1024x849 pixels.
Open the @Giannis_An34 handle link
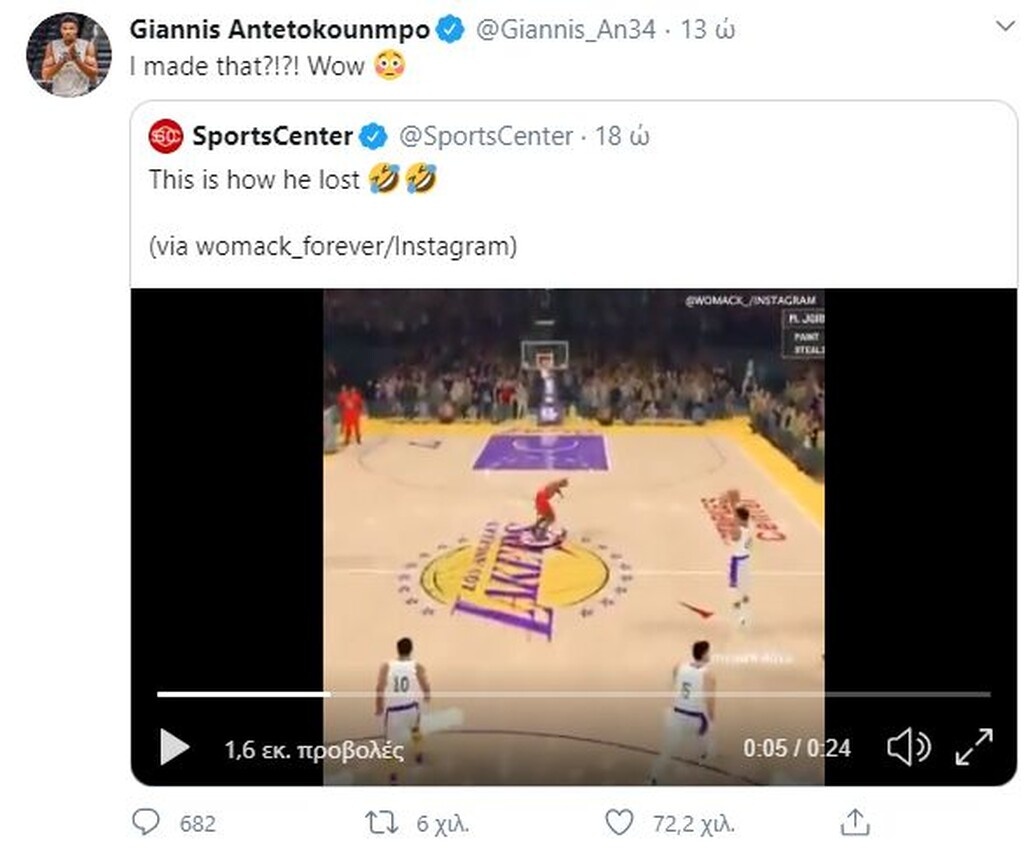point(564,30)
